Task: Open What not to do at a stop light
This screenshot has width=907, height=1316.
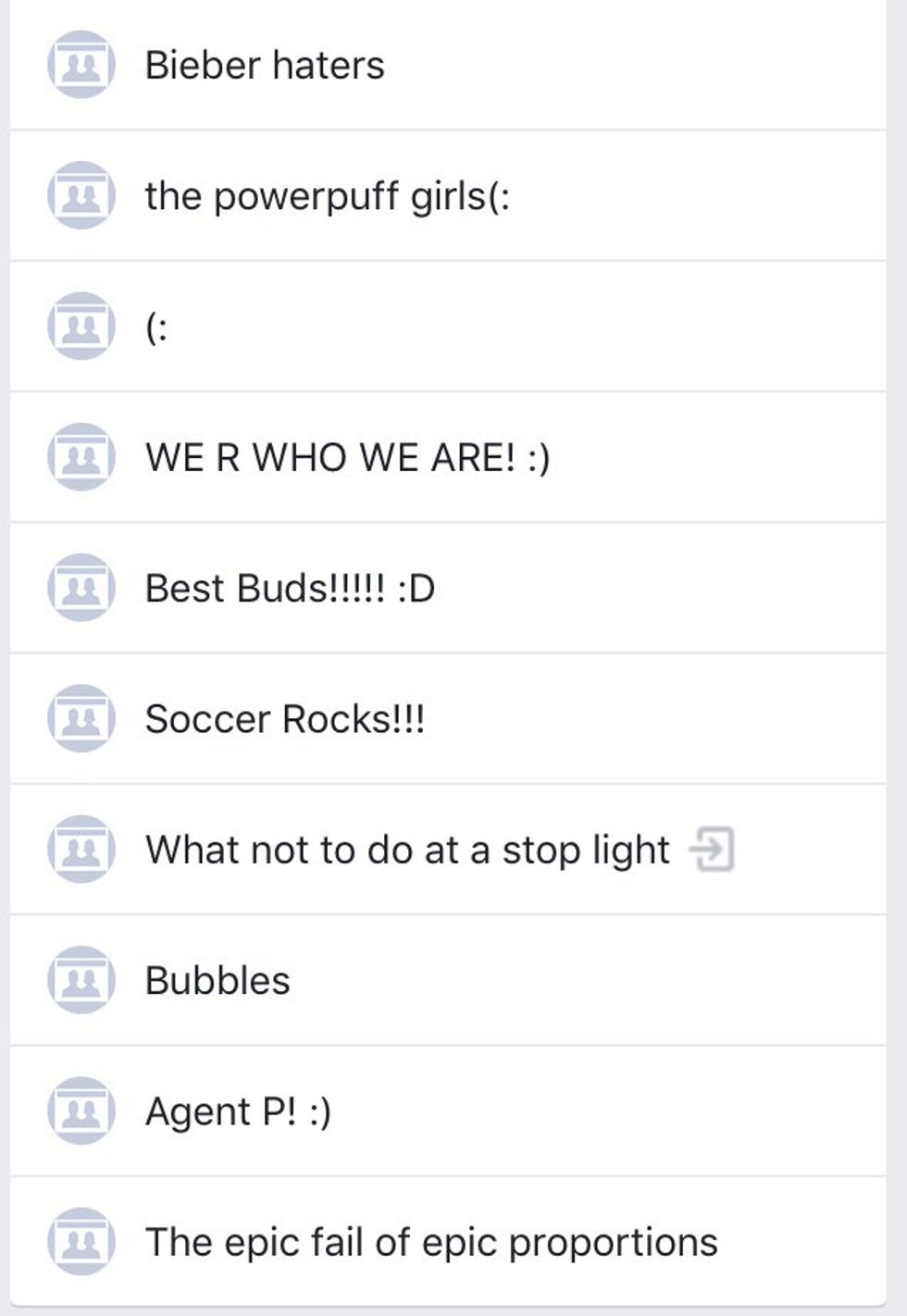Action: click(x=407, y=850)
